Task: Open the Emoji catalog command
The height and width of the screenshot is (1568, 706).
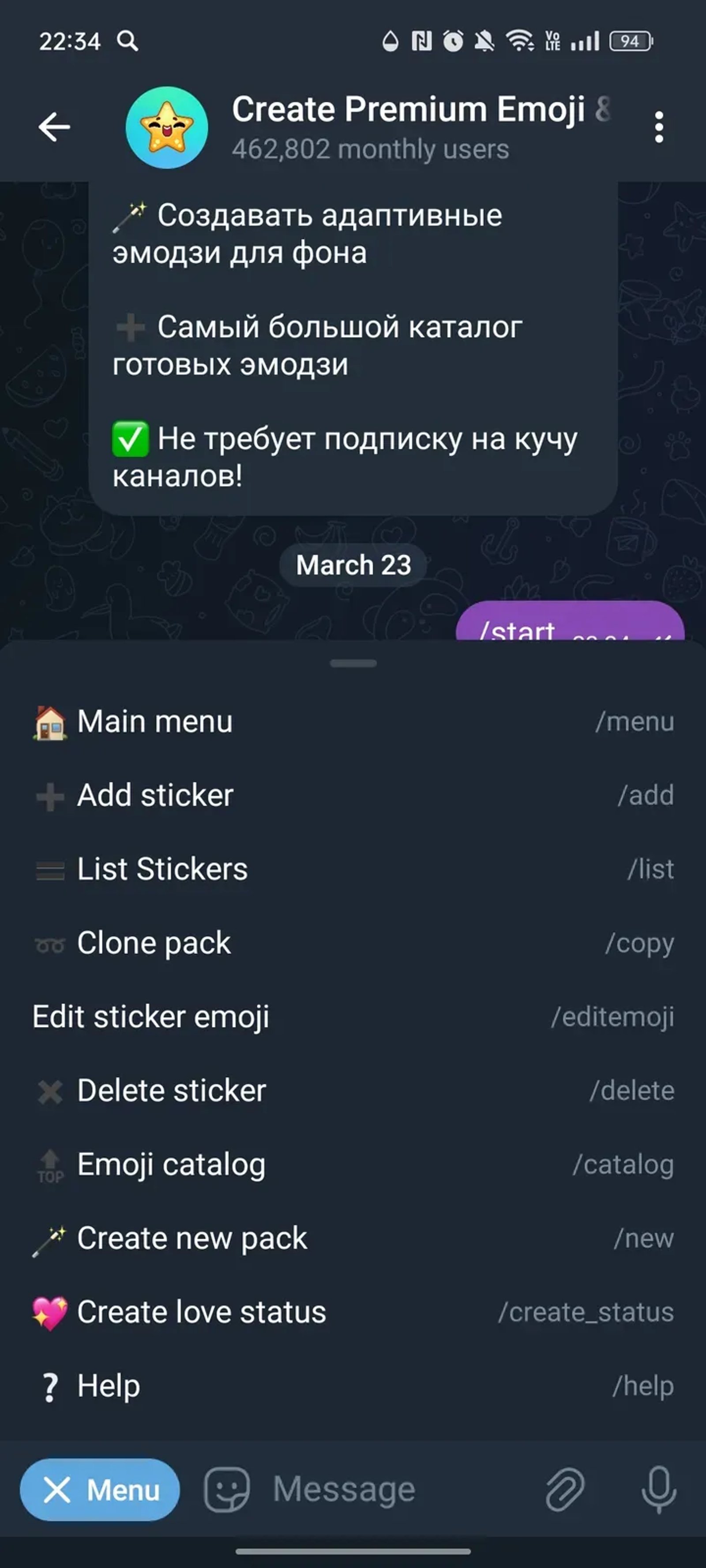Action: 353,1165
